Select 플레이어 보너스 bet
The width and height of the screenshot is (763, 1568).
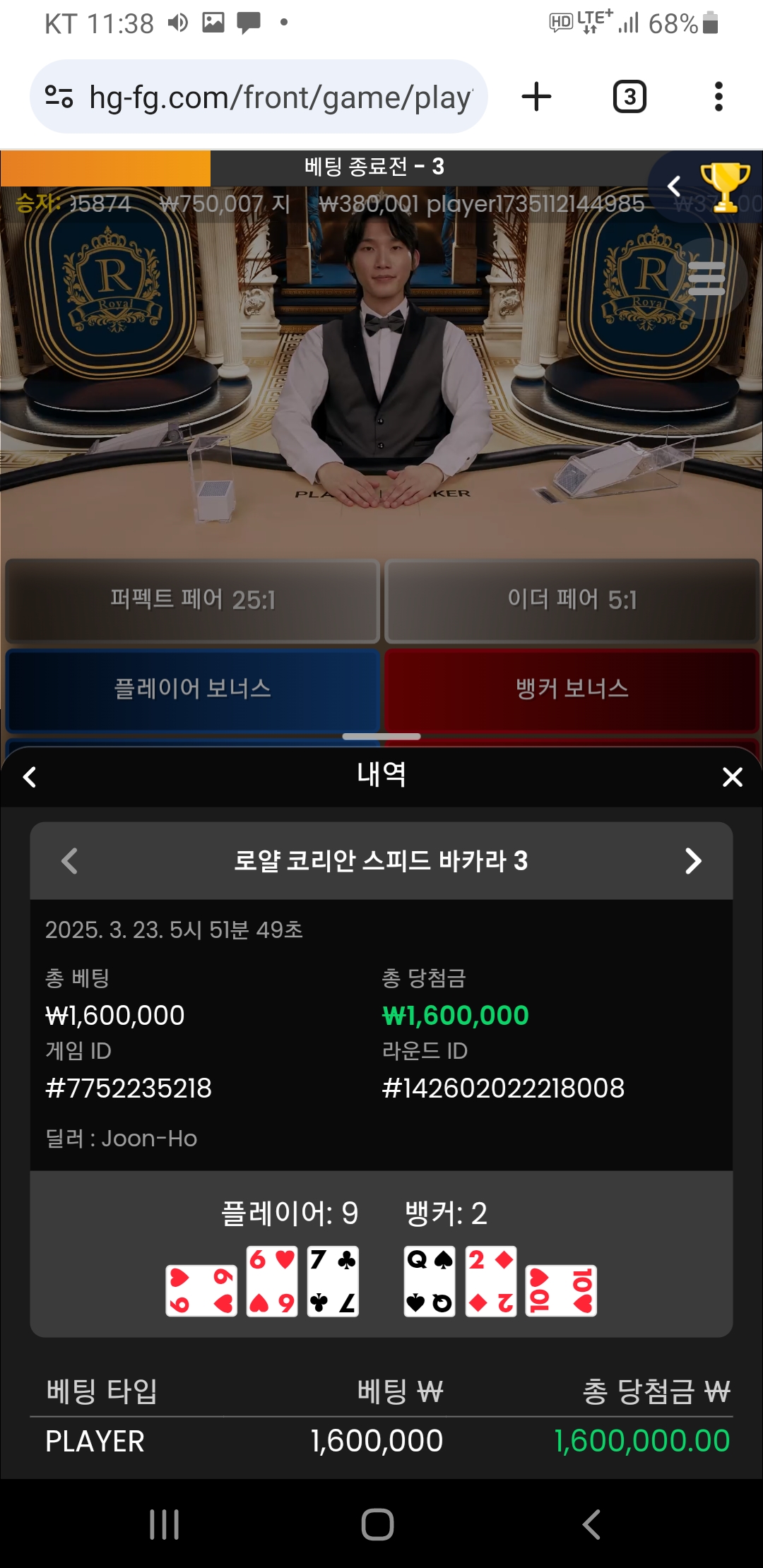point(192,689)
